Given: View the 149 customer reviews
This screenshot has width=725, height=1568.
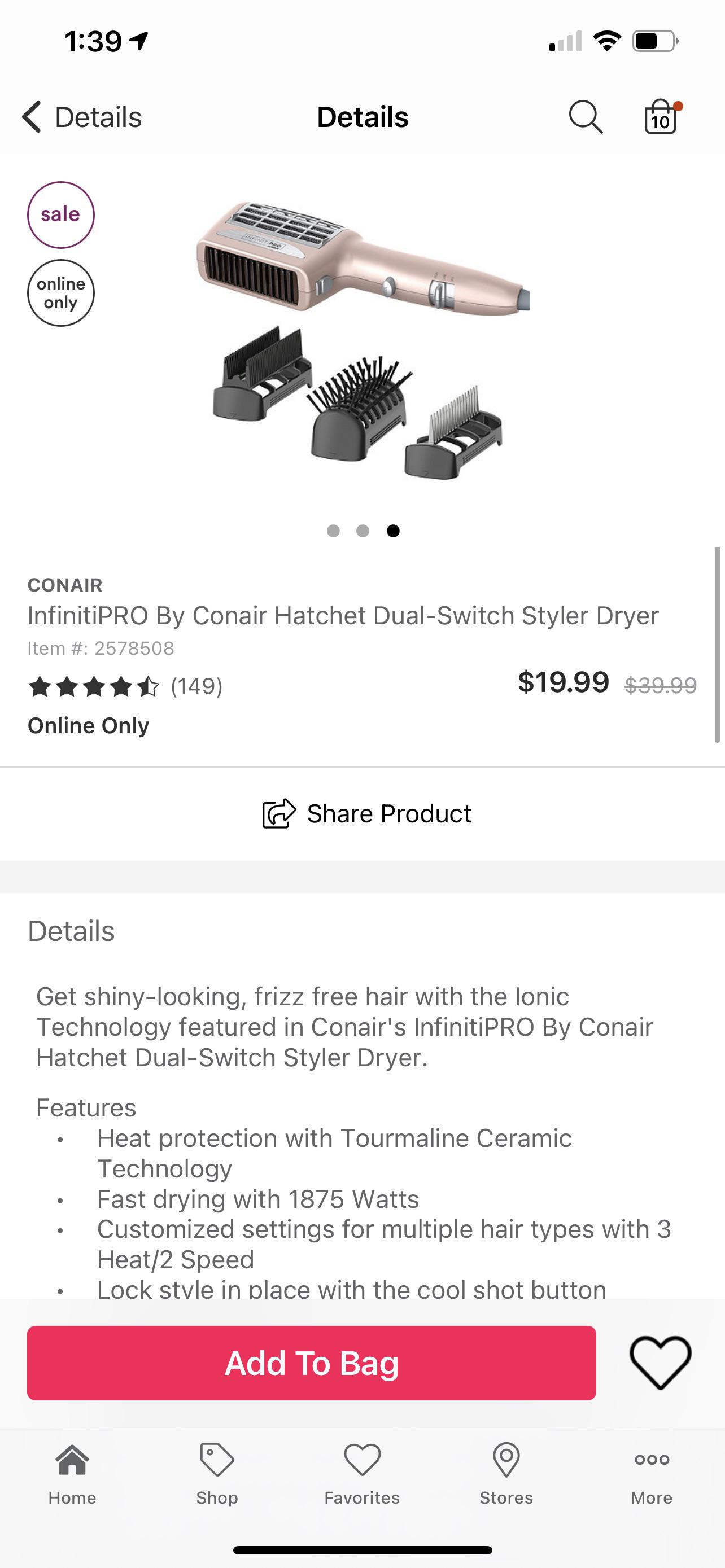Looking at the screenshot, I should pos(196,686).
